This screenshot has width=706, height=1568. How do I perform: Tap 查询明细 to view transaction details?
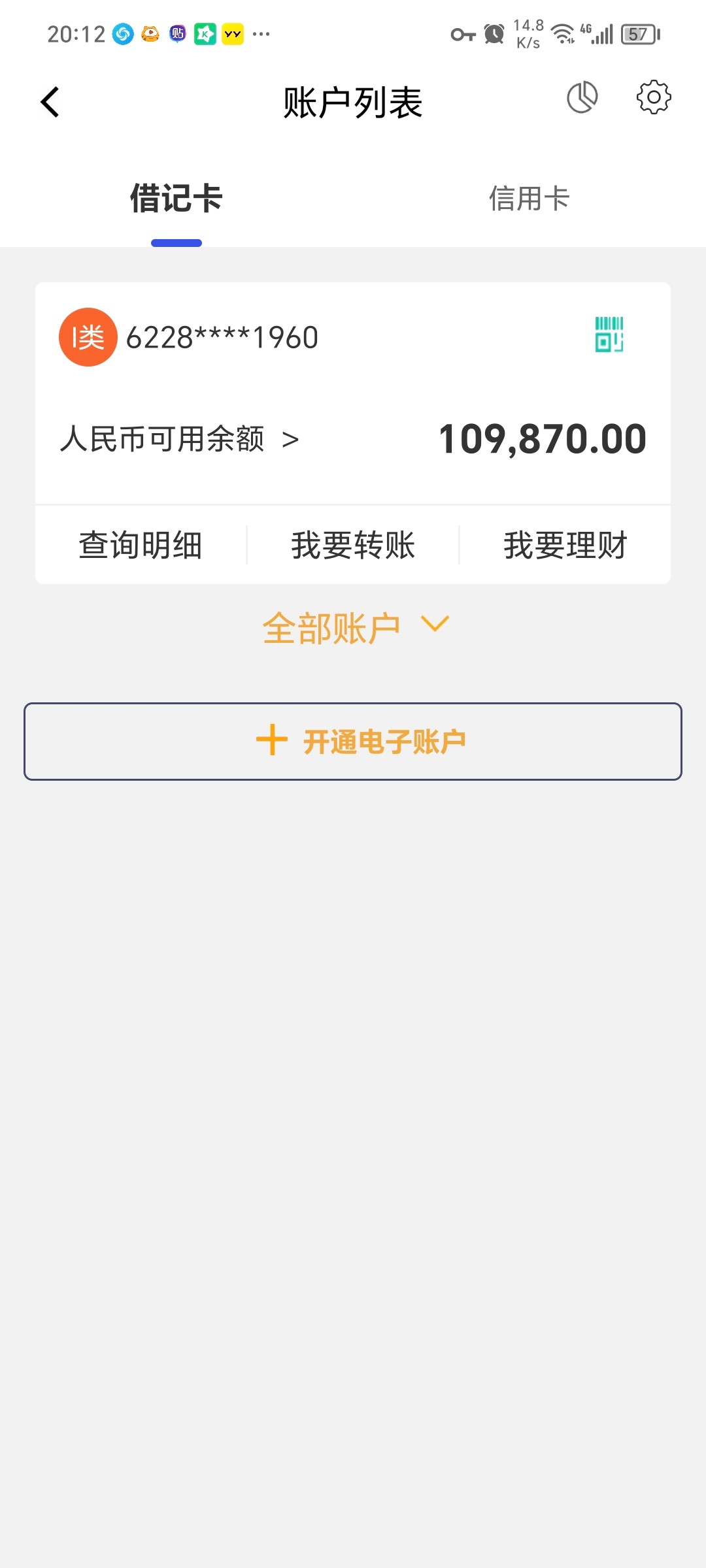point(141,543)
